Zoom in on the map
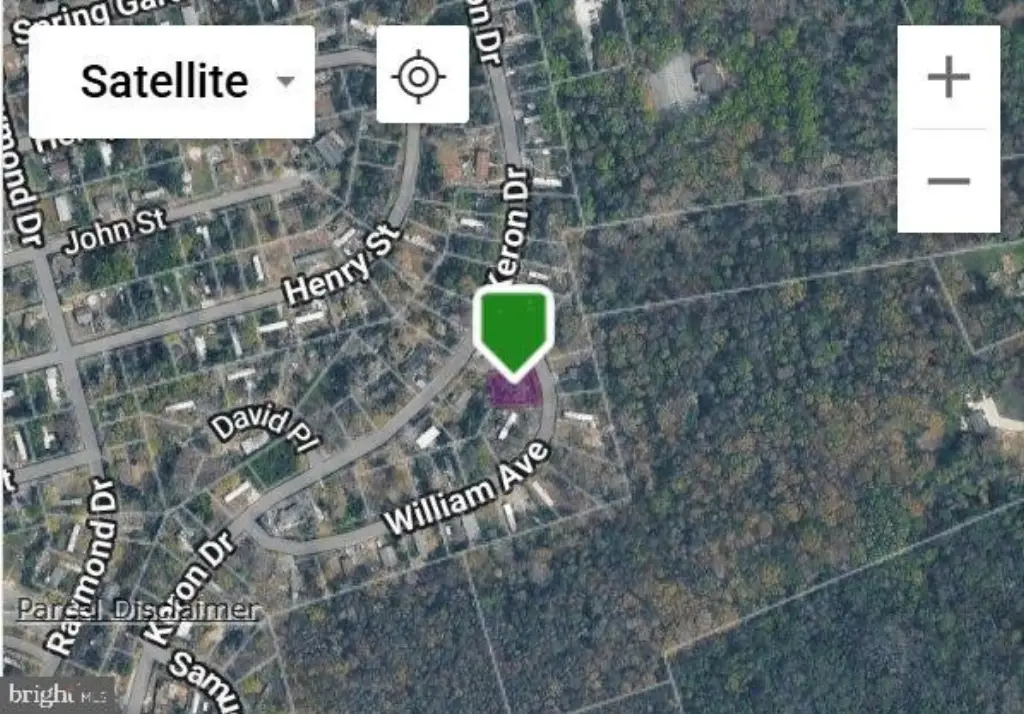This screenshot has height=714, width=1024. (x=948, y=78)
